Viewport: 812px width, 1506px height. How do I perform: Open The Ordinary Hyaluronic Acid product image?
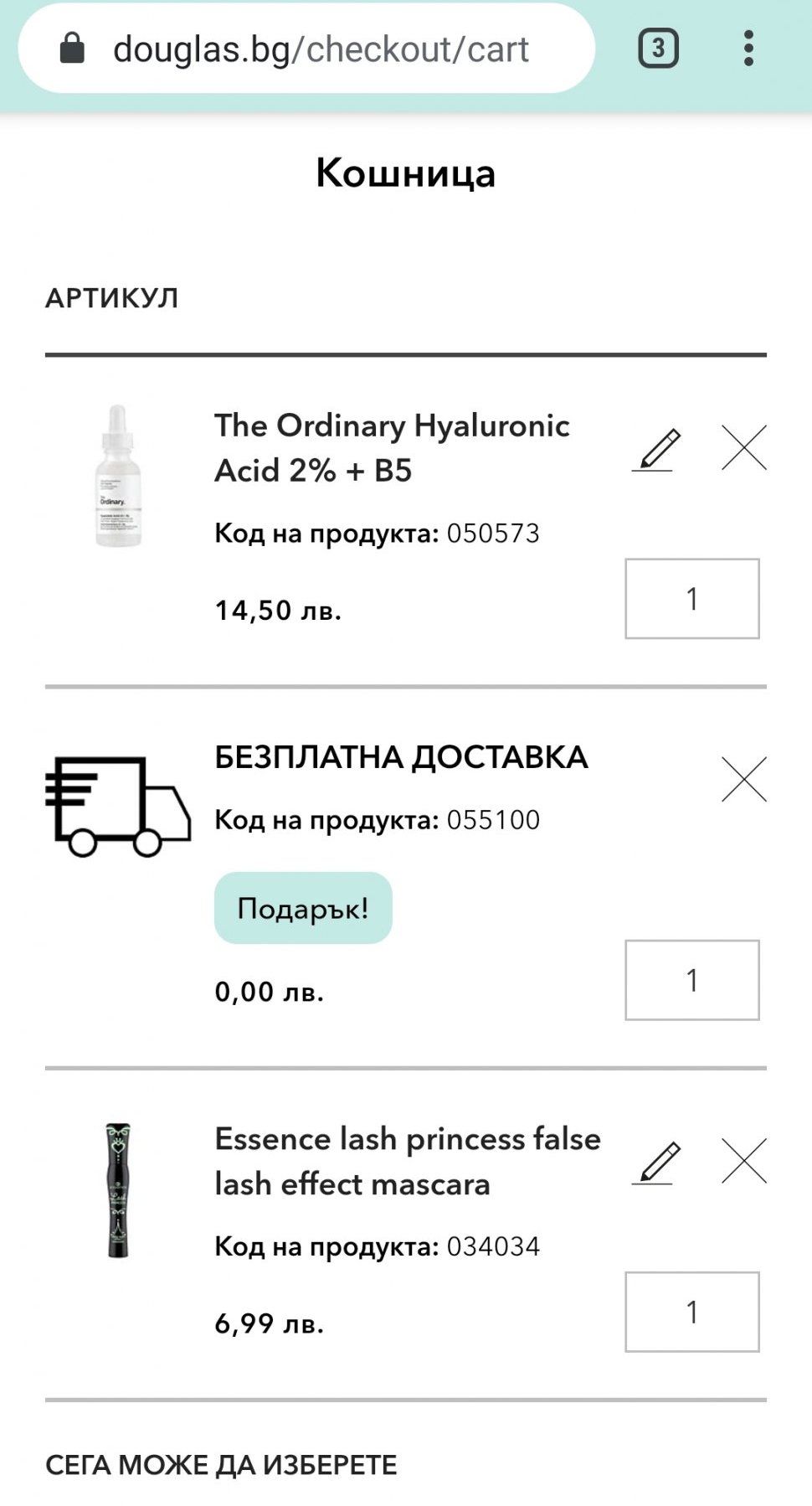pos(118,476)
